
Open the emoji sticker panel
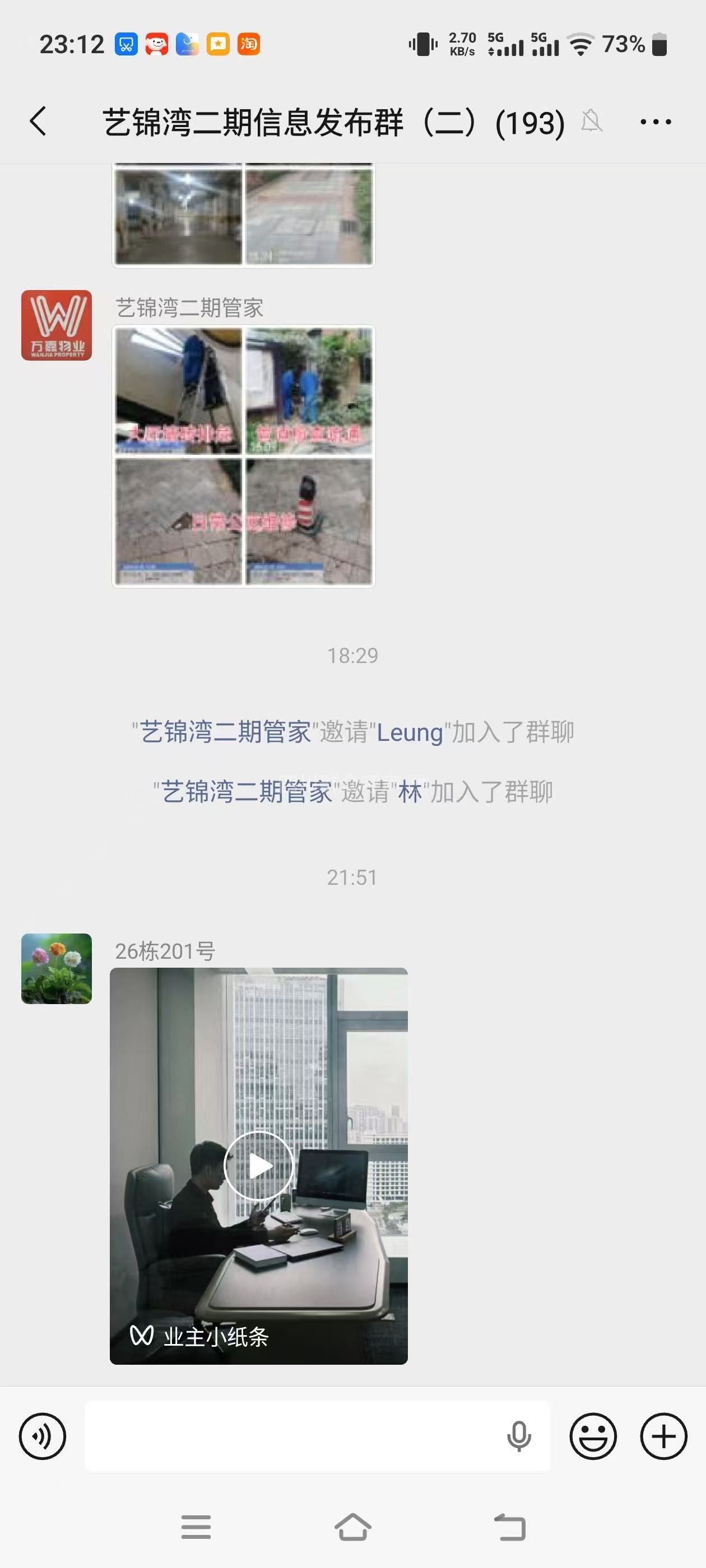click(x=593, y=1436)
